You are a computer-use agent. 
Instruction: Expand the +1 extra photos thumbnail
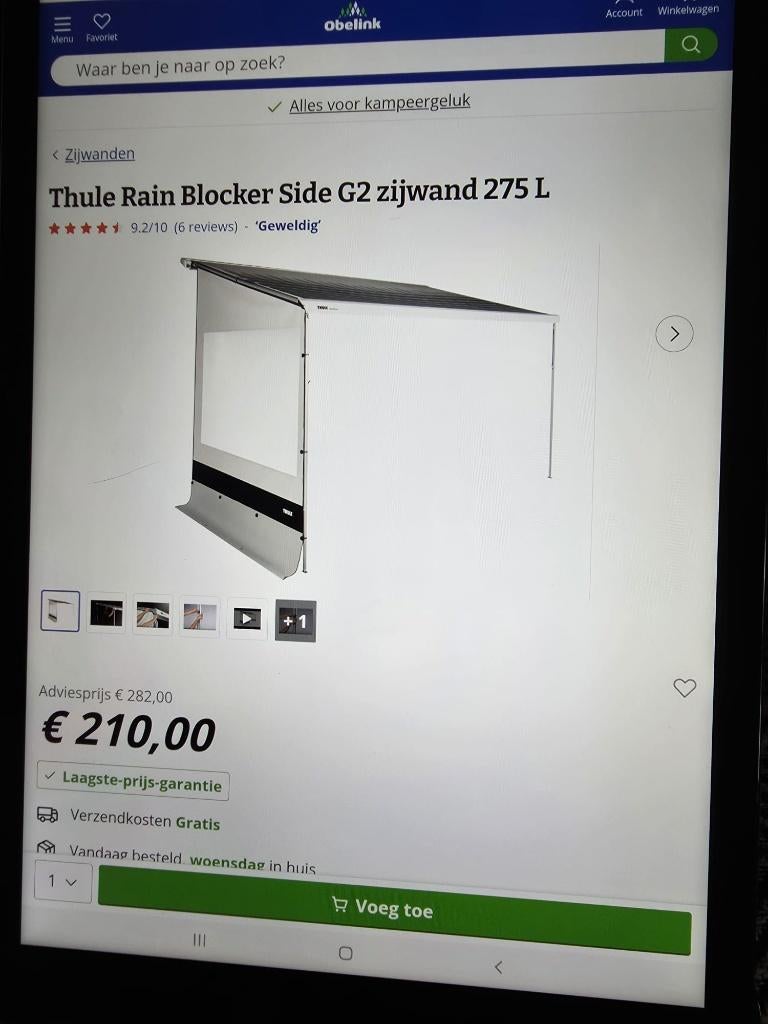(x=294, y=621)
